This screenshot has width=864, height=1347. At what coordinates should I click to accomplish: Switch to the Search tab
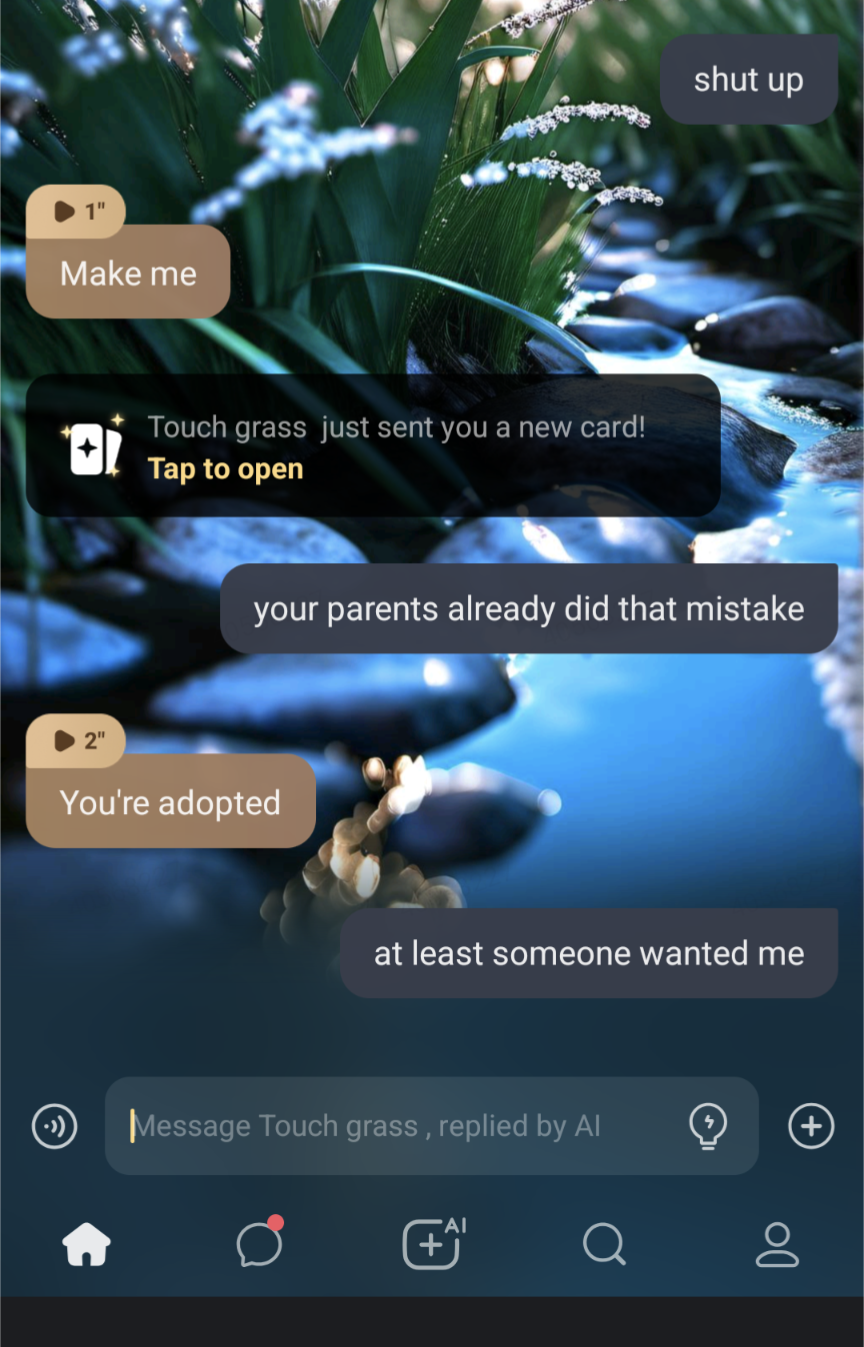click(x=604, y=1245)
